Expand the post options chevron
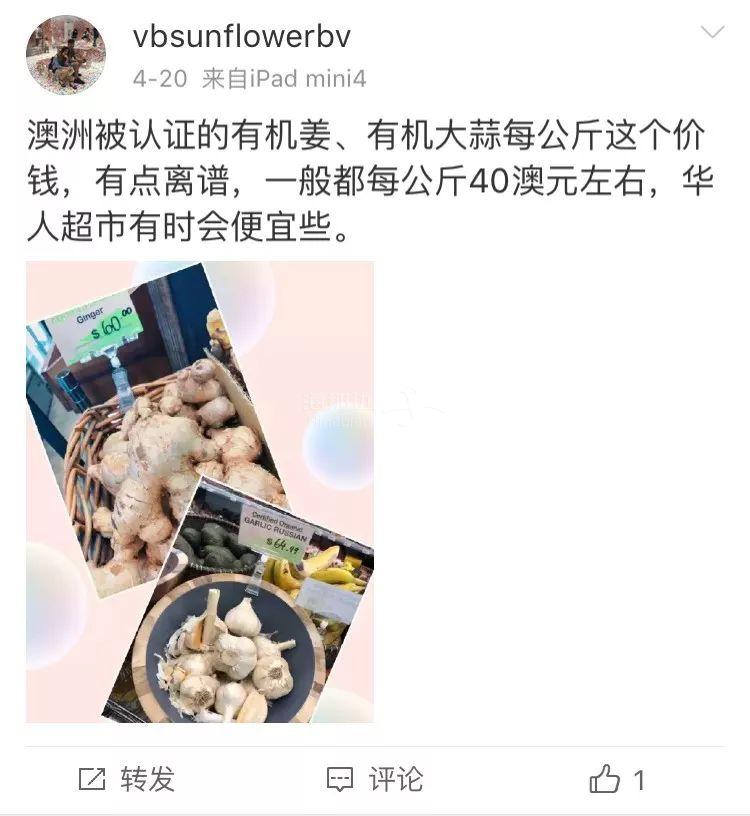This screenshot has width=750, height=816. 712,33
